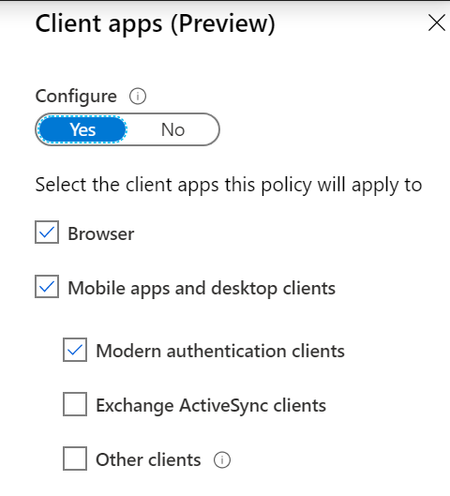This screenshot has width=450, height=496.
Task: Set Configure to No
Action: pos(173,129)
